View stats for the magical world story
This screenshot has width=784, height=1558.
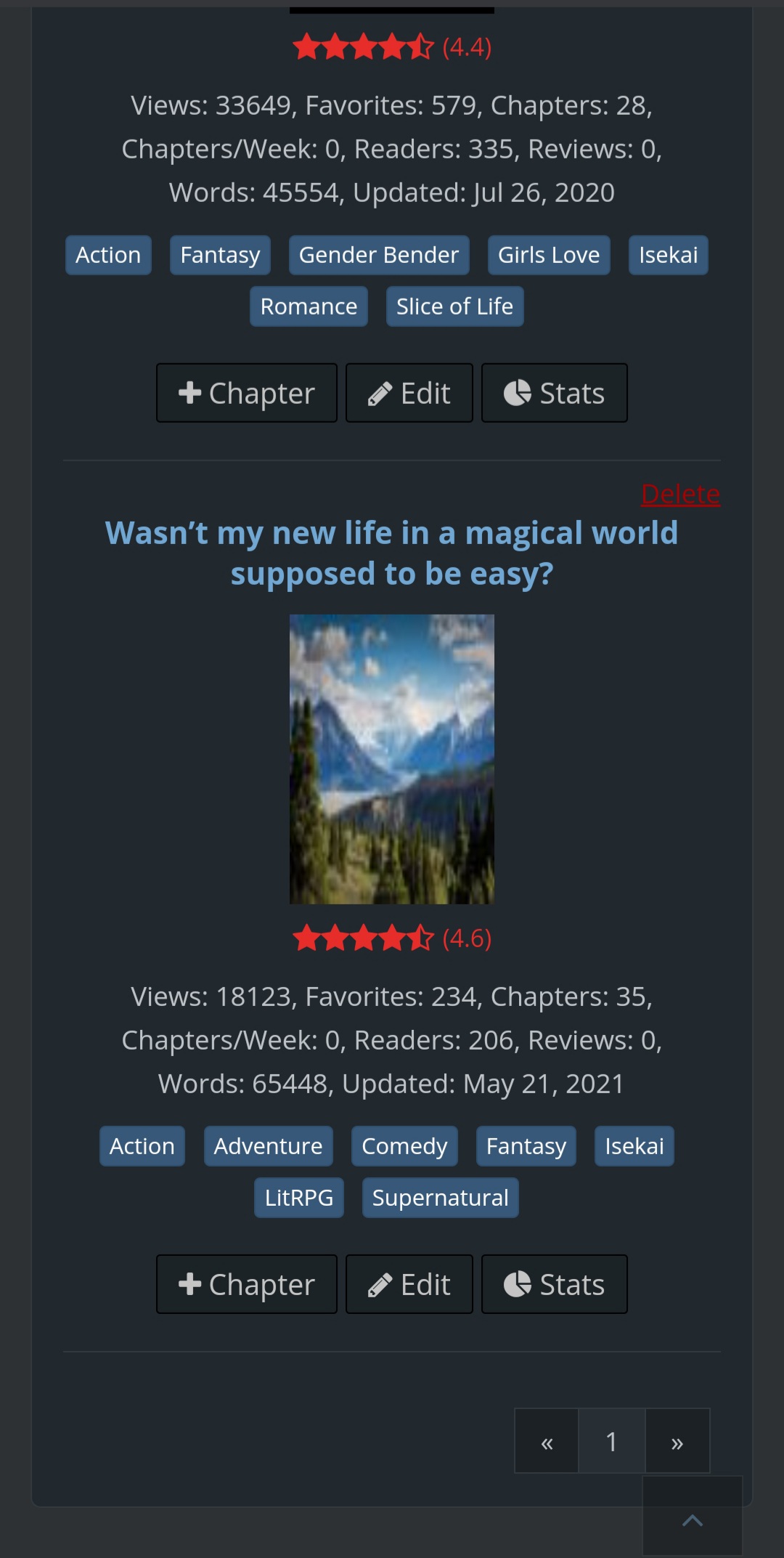(x=555, y=1284)
